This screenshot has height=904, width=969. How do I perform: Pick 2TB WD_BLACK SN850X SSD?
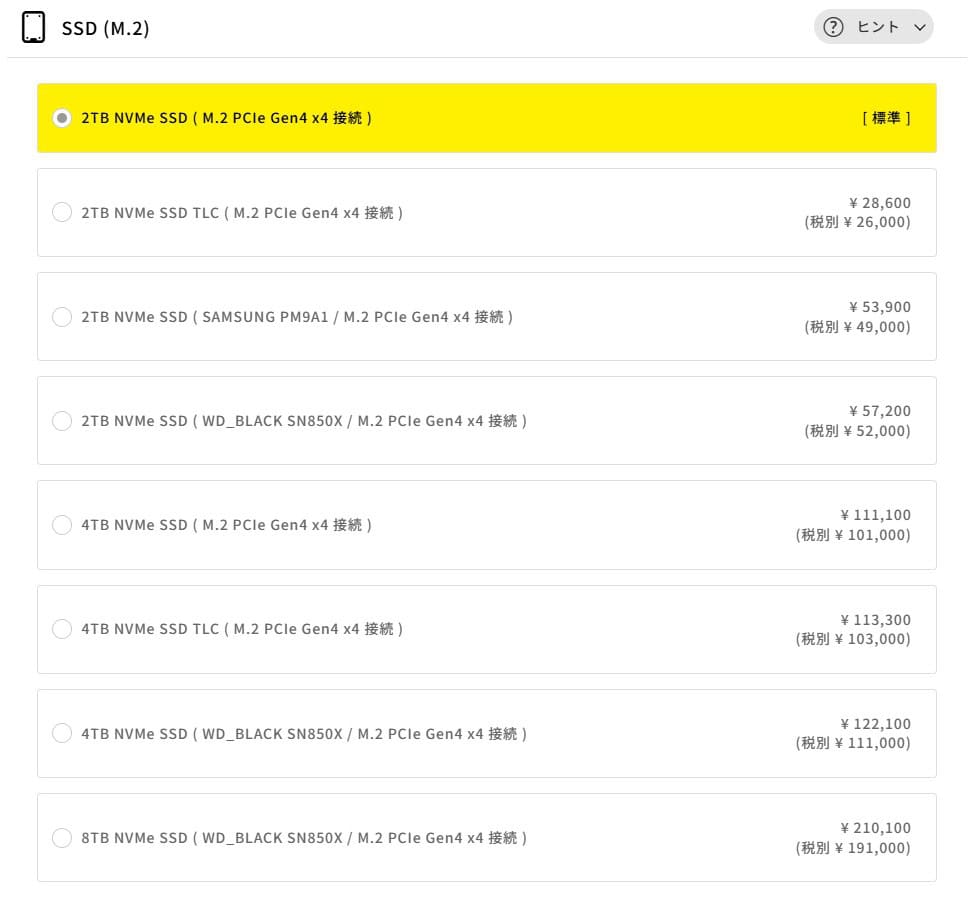coord(62,421)
